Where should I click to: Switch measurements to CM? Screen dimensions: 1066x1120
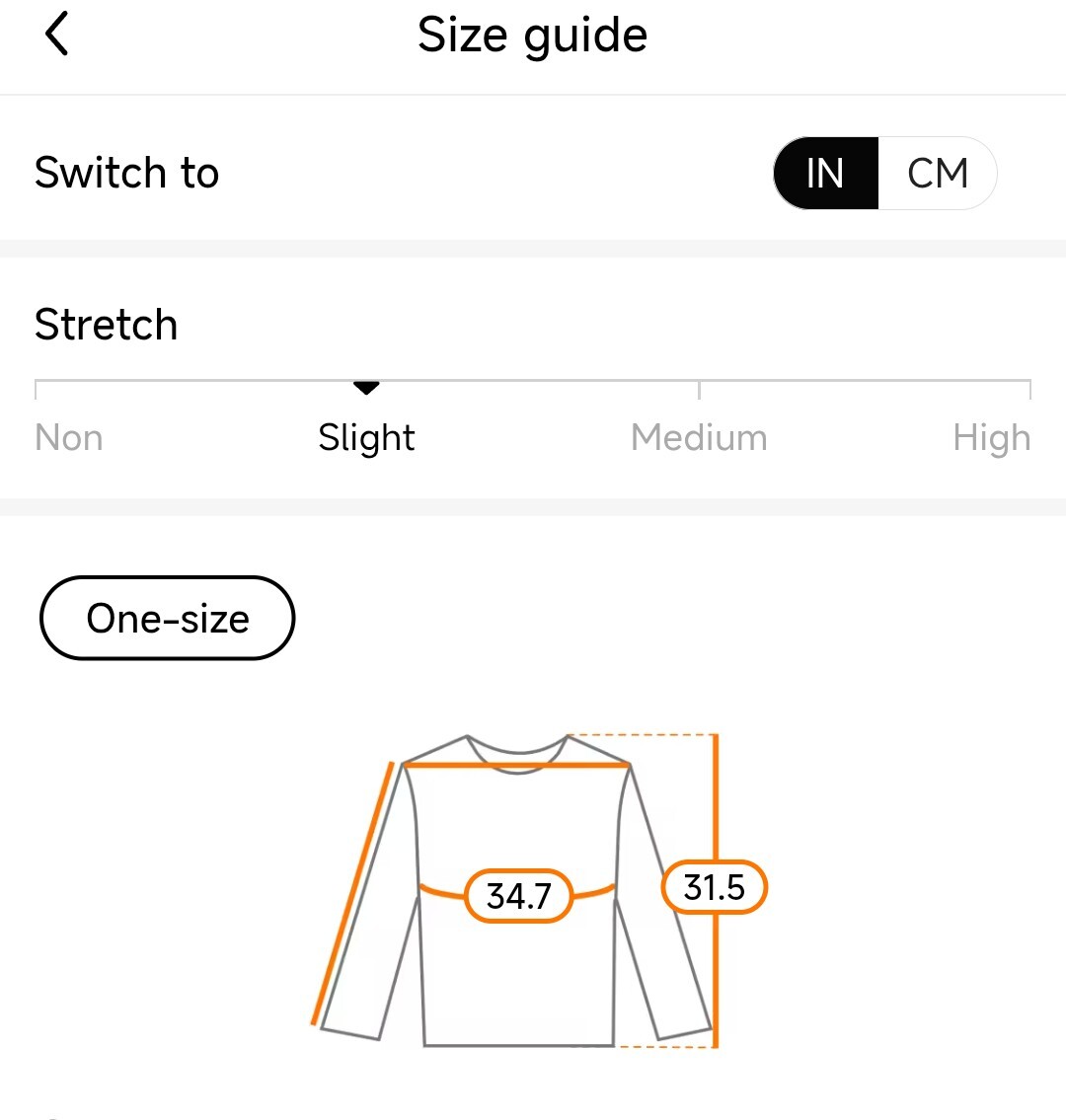937,174
